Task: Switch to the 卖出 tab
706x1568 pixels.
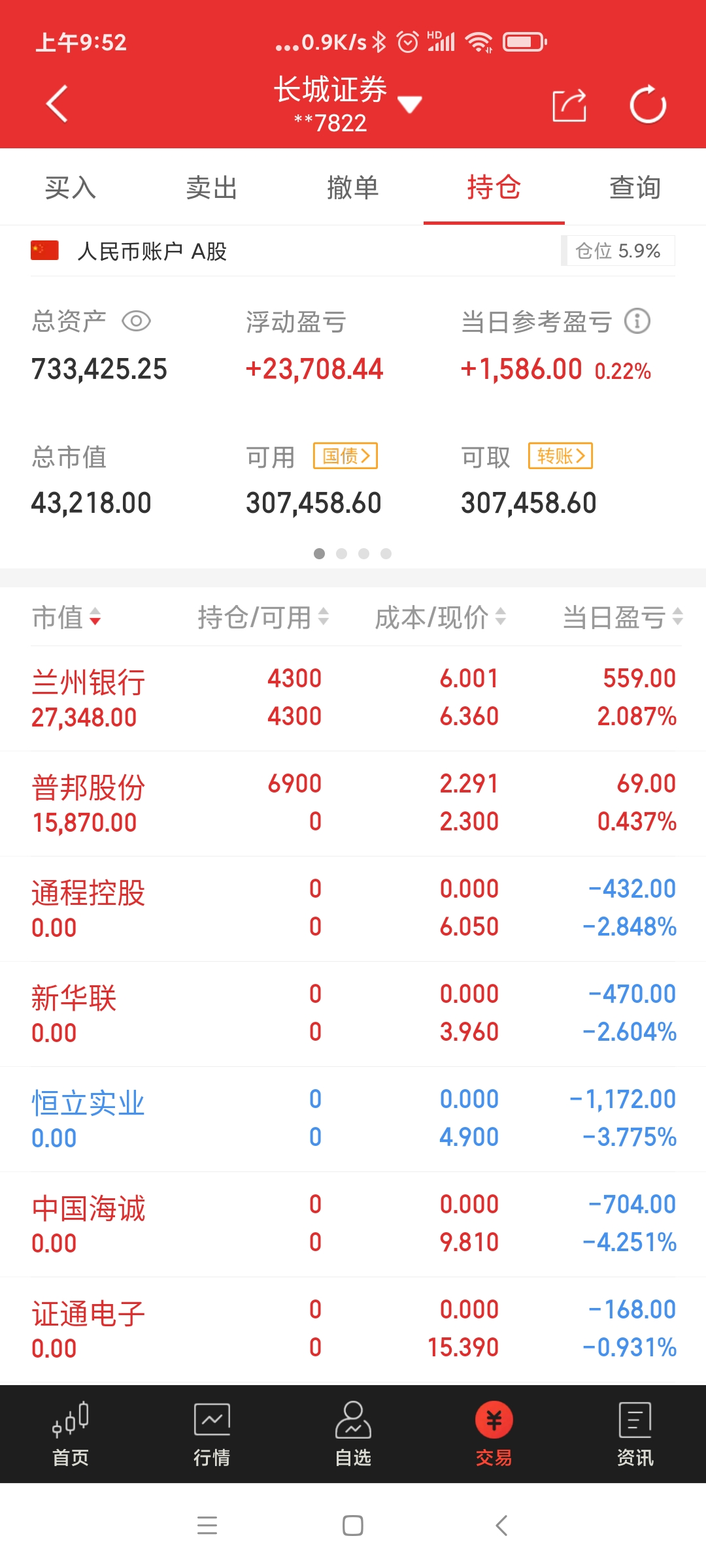Action: pyautogui.click(x=212, y=188)
